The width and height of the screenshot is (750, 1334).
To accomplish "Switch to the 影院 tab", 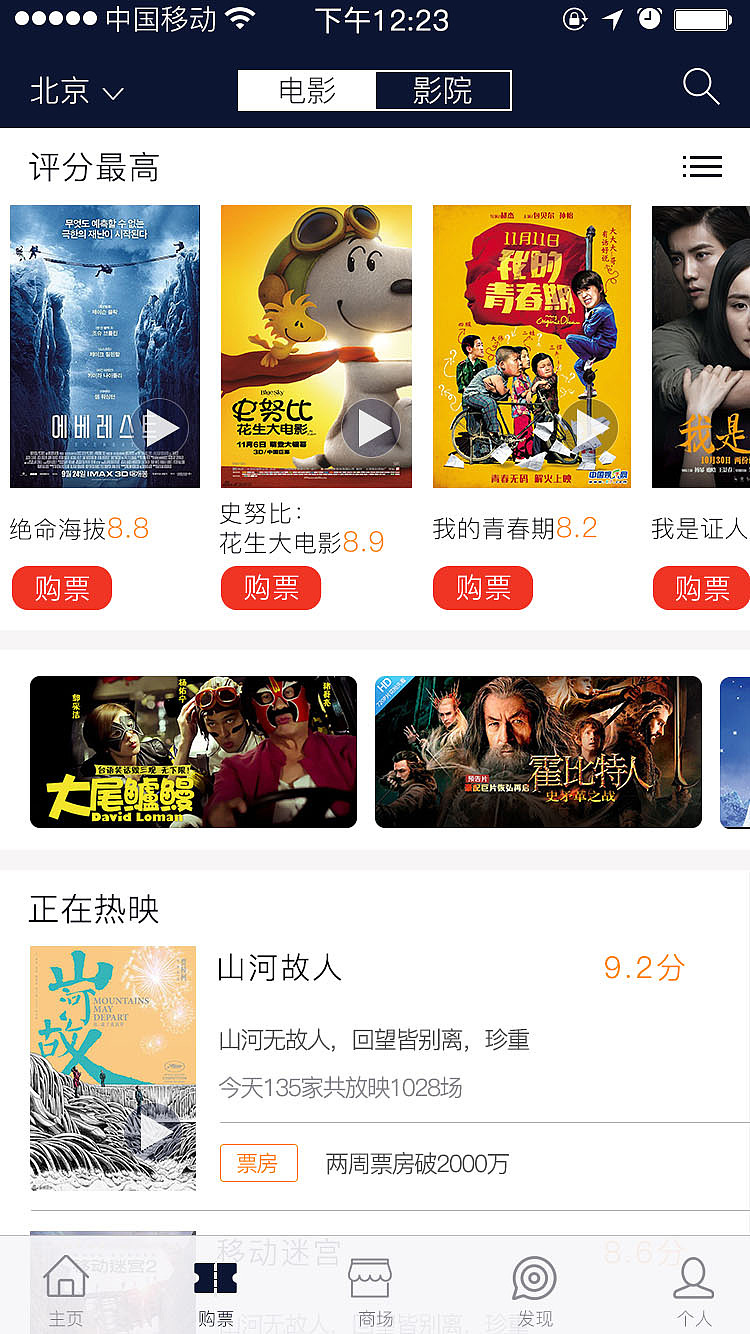I will [443, 89].
